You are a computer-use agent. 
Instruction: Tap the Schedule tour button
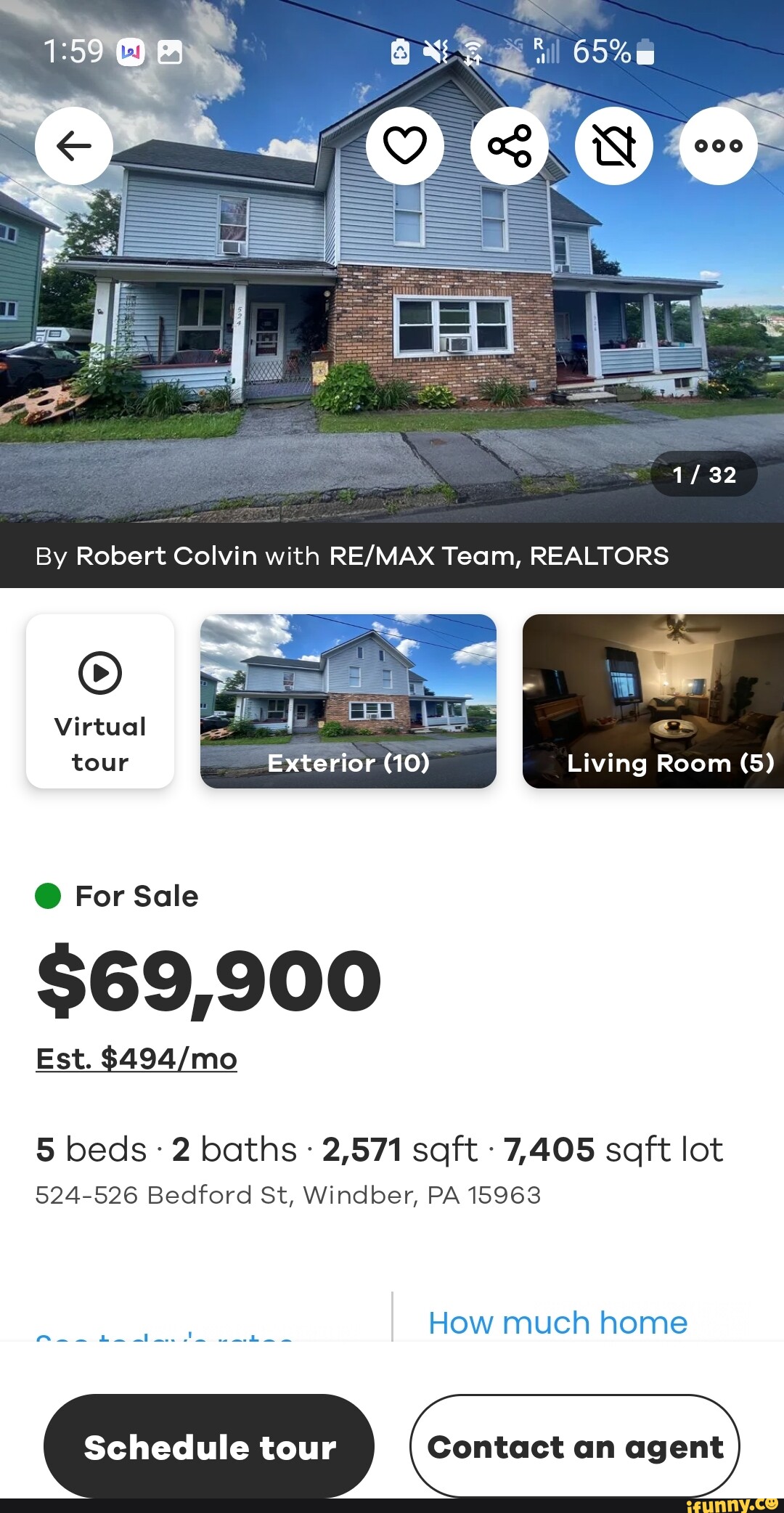click(x=209, y=1446)
